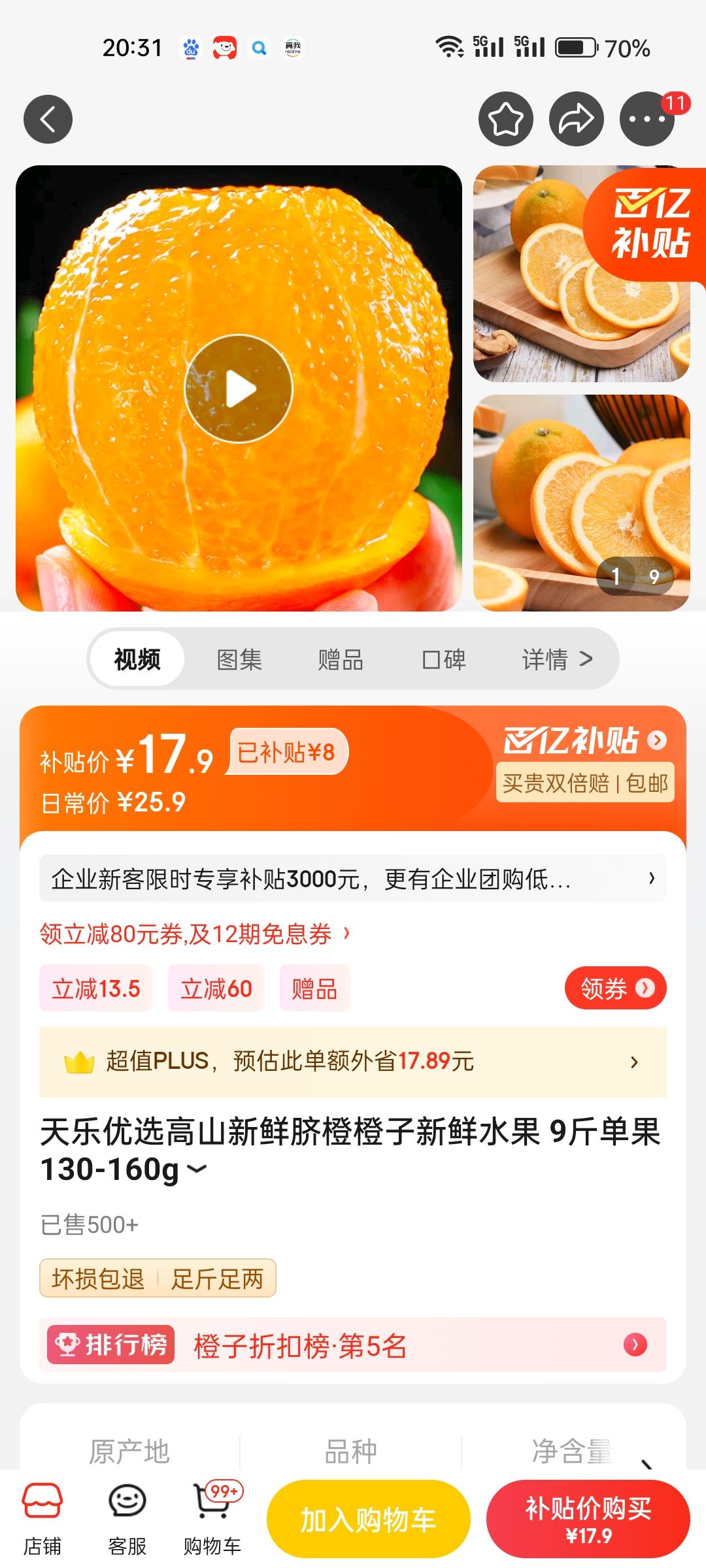Open the 超值PLUS savings row
Image resolution: width=706 pixels, height=1568 pixels.
click(353, 1062)
